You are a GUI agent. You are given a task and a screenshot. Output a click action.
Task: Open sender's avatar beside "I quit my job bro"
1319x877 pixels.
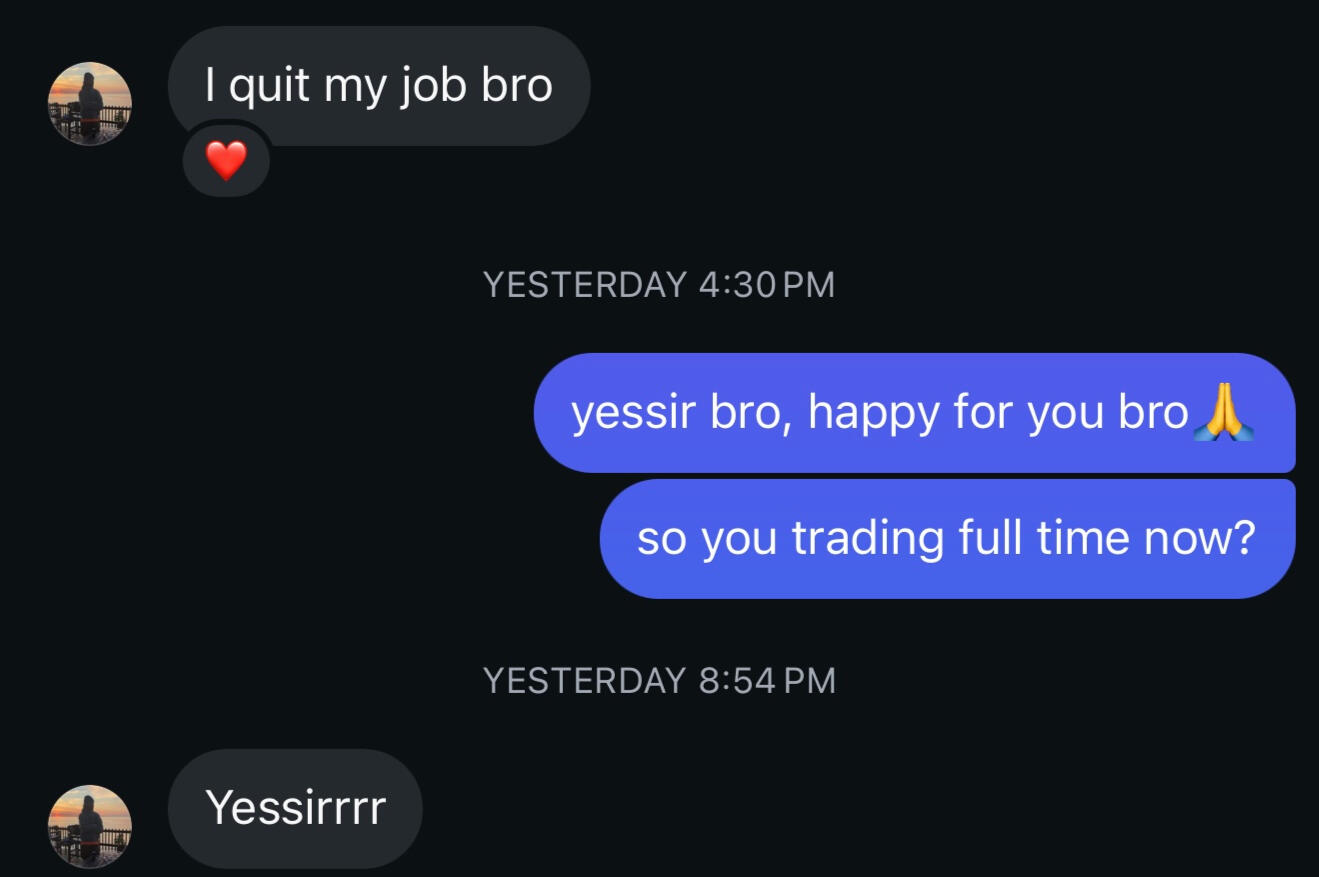click(x=90, y=104)
